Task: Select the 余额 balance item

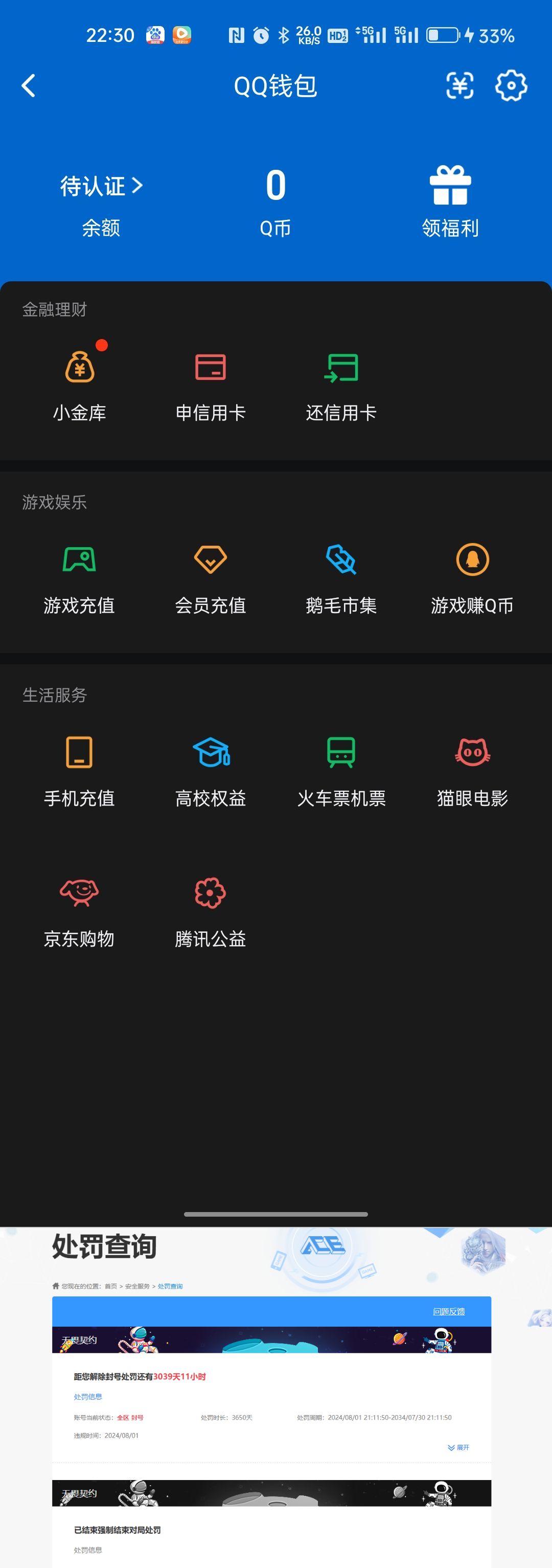Action: coord(100,228)
